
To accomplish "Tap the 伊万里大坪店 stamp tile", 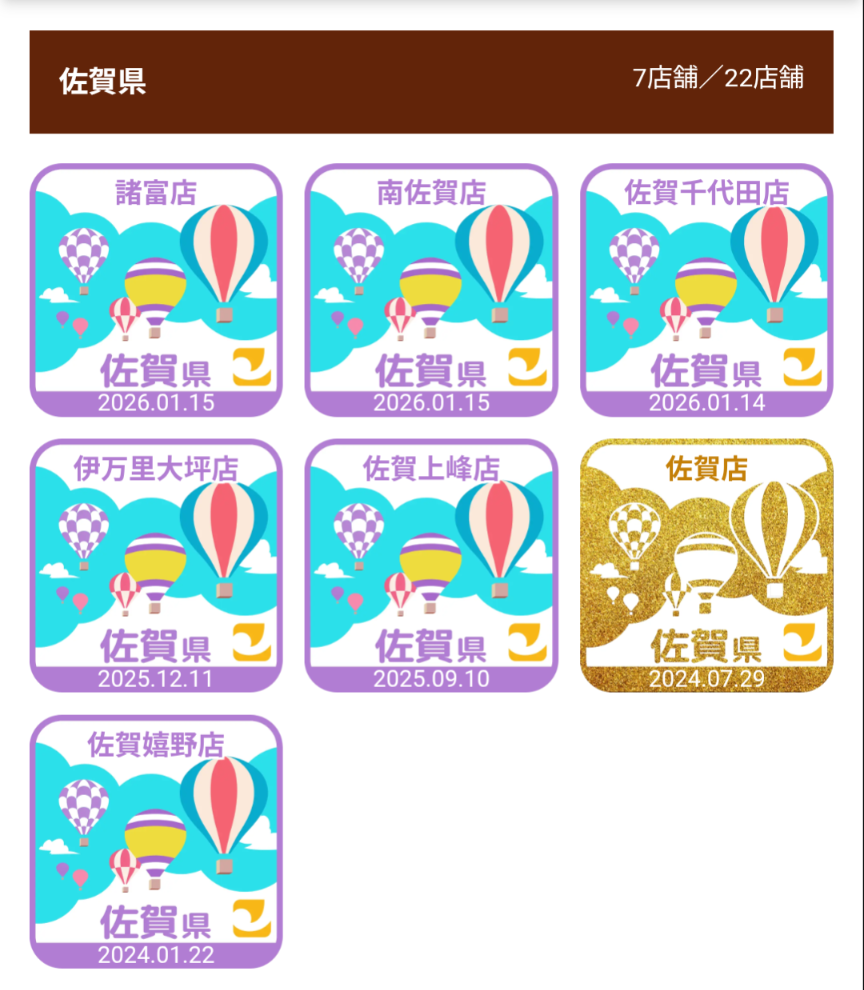I will (156, 566).
